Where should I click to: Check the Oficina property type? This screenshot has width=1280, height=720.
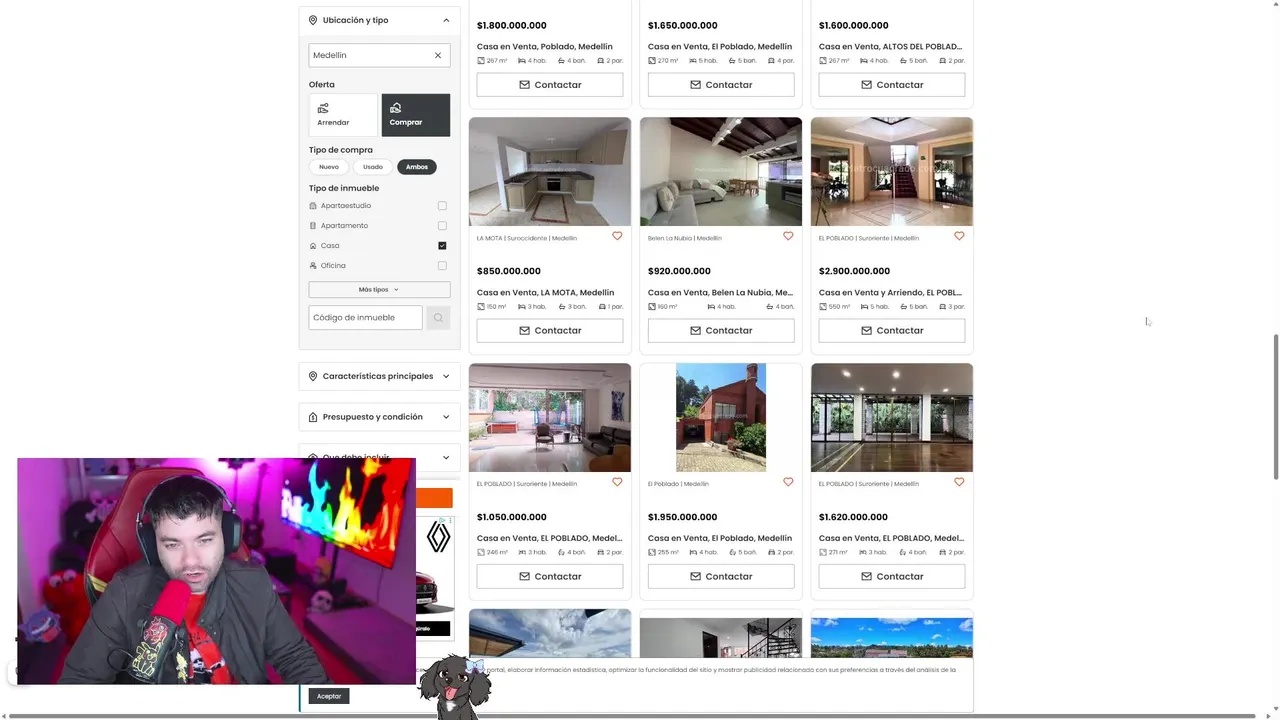point(442,266)
